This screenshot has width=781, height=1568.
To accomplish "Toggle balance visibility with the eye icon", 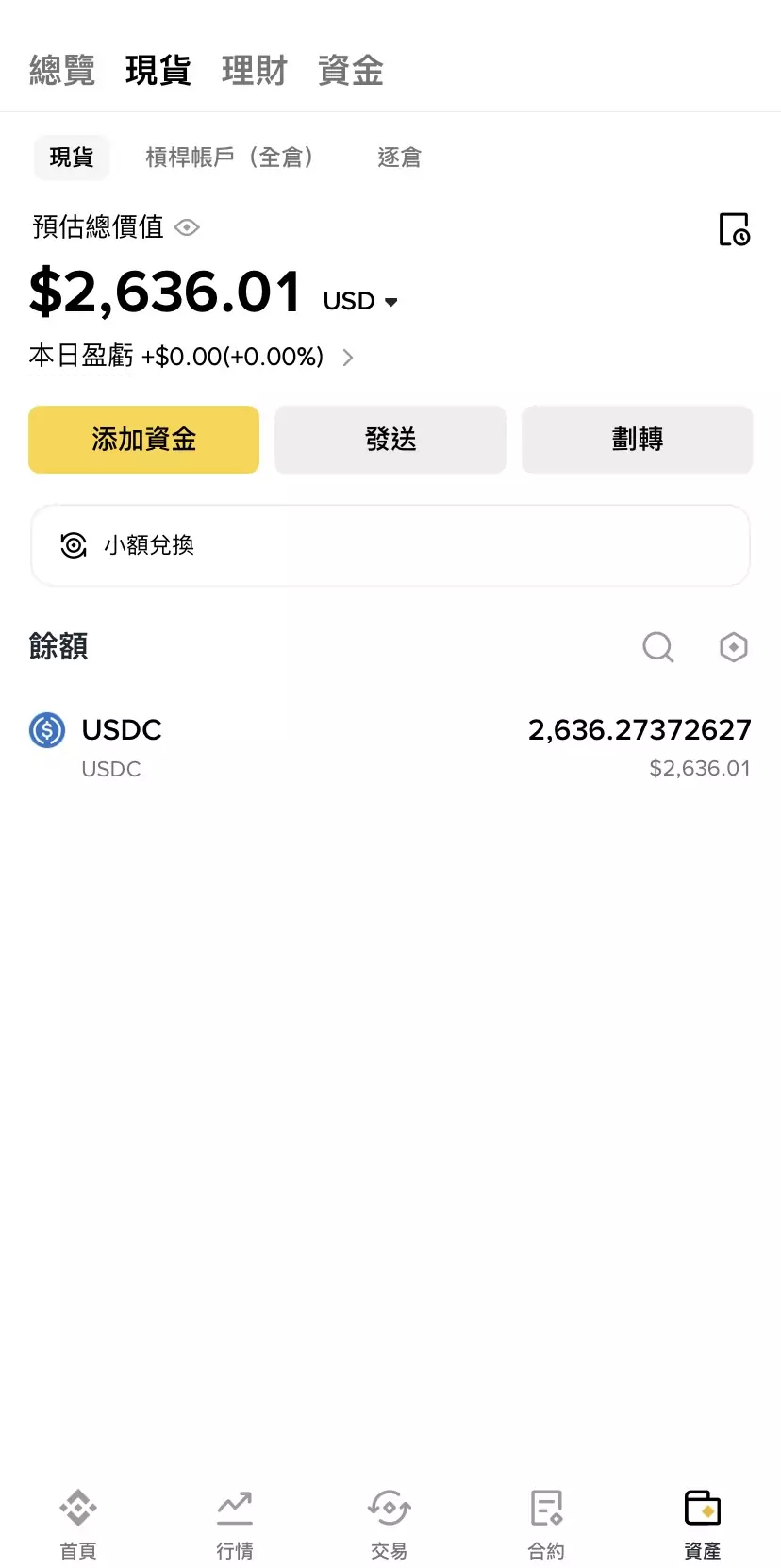I will (x=186, y=227).
